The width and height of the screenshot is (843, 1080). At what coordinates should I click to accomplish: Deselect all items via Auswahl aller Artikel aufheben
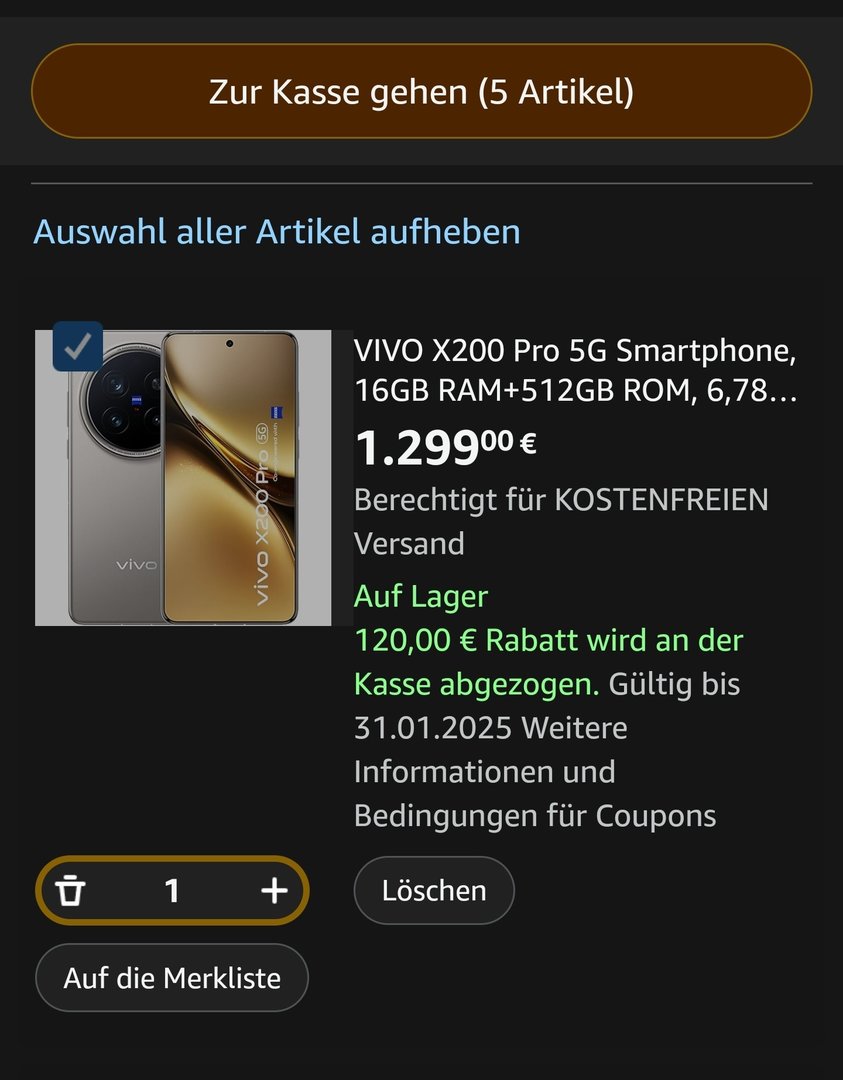277,232
